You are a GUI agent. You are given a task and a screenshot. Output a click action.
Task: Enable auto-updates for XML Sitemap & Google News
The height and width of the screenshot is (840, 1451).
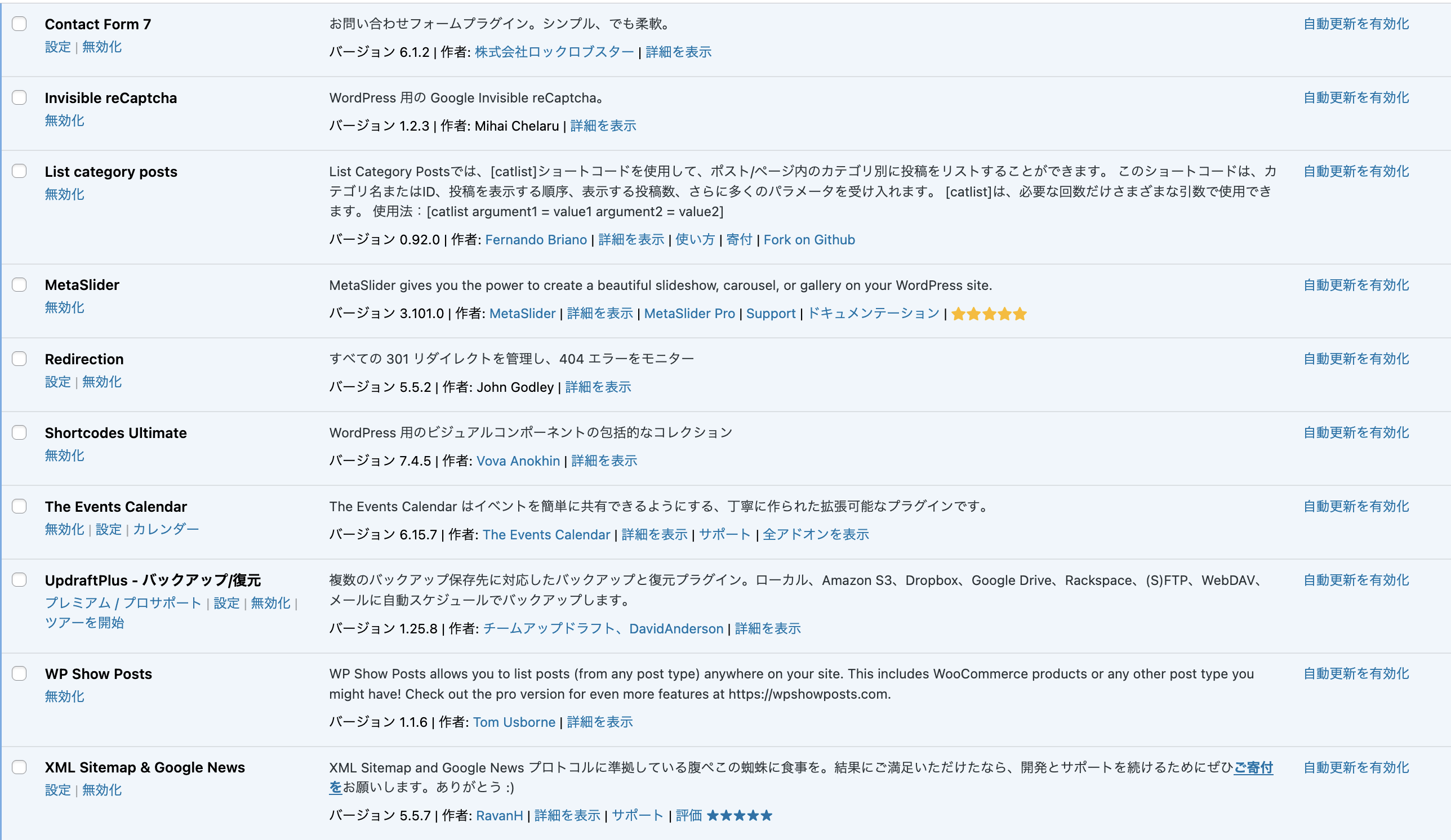point(1356,767)
